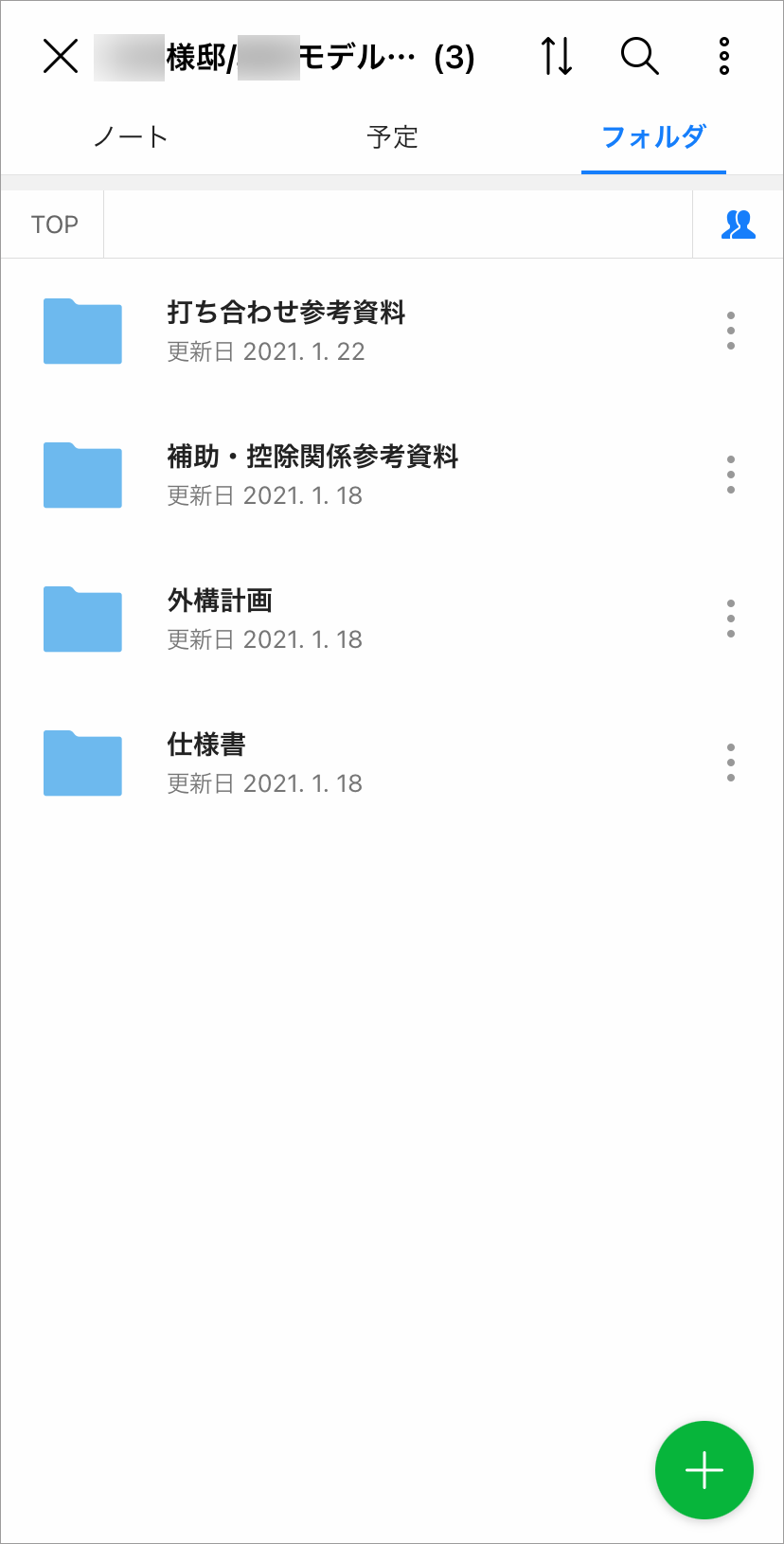Image resolution: width=784 pixels, height=1544 pixels.
Task: Show more options for 外構計画
Action: [x=730, y=619]
